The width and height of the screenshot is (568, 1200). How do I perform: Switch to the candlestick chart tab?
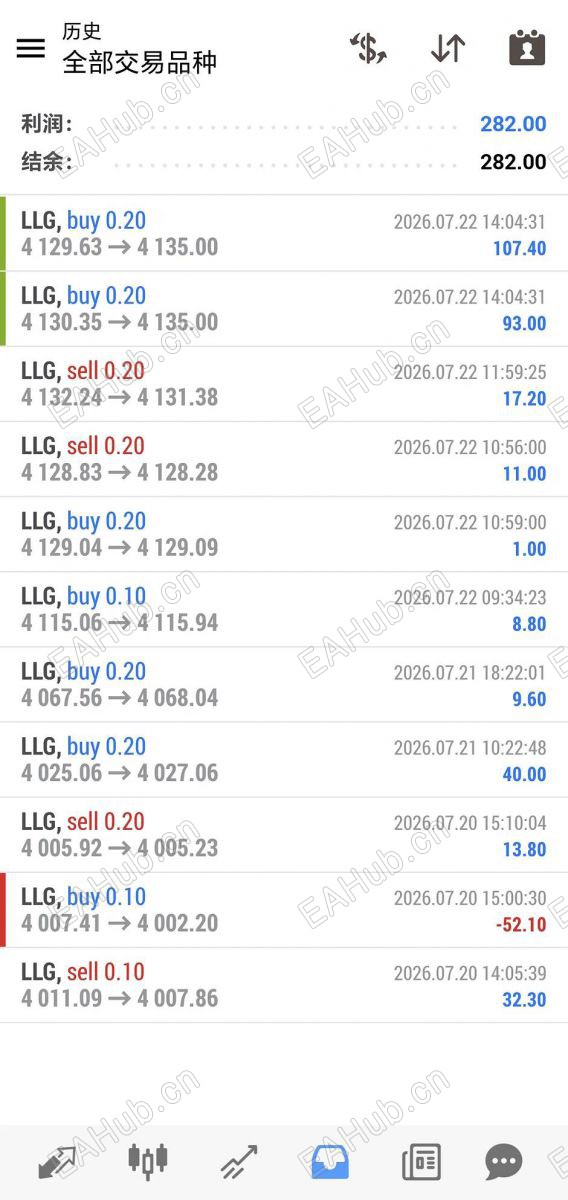point(148,1162)
